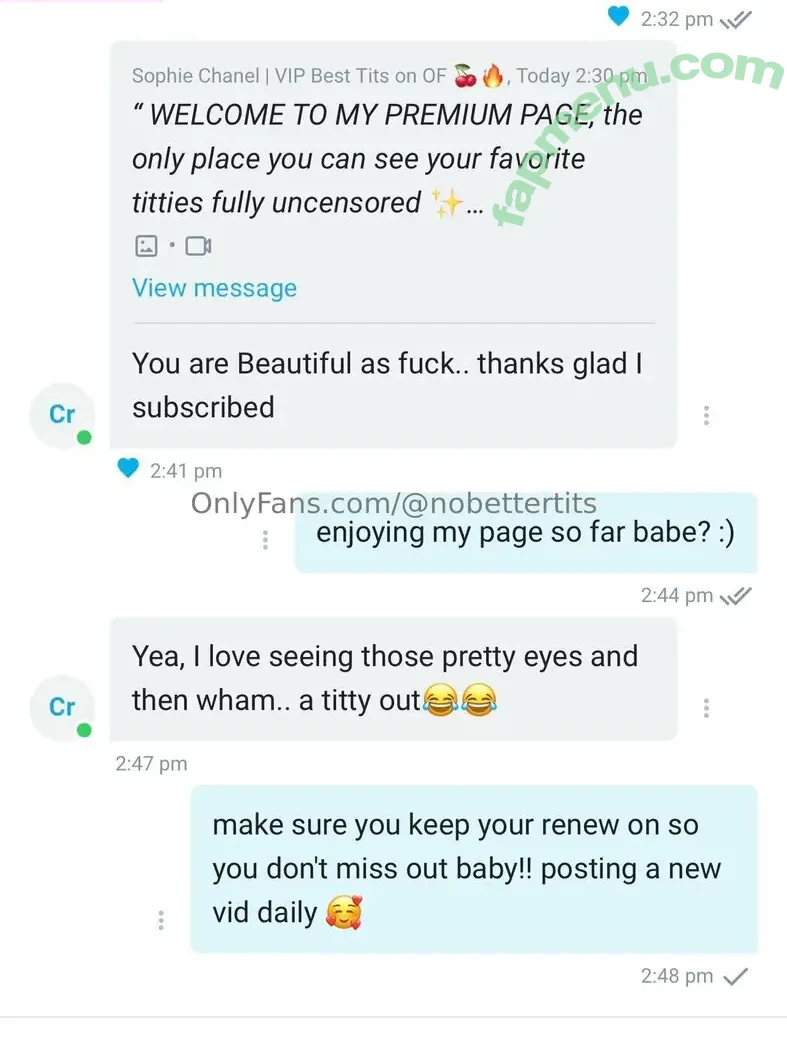Open options for the "pretty eyes" message
The image size is (787, 1043).
click(707, 708)
